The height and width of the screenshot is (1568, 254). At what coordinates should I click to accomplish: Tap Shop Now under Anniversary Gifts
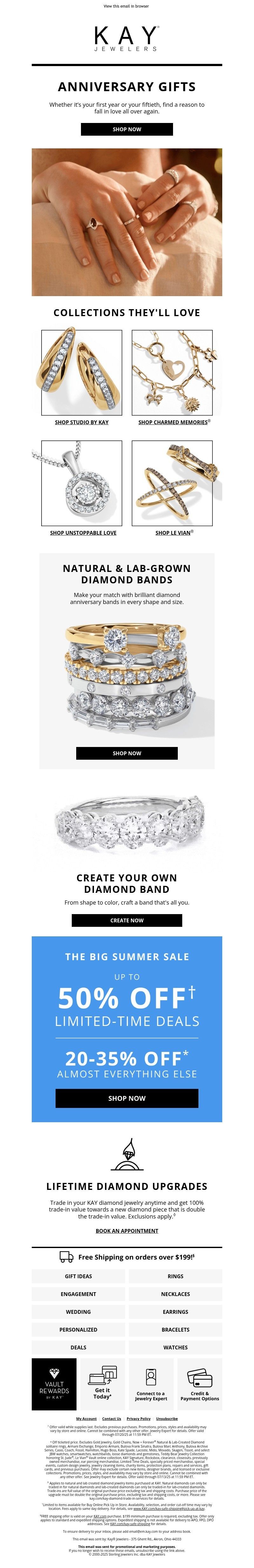[x=126, y=129]
